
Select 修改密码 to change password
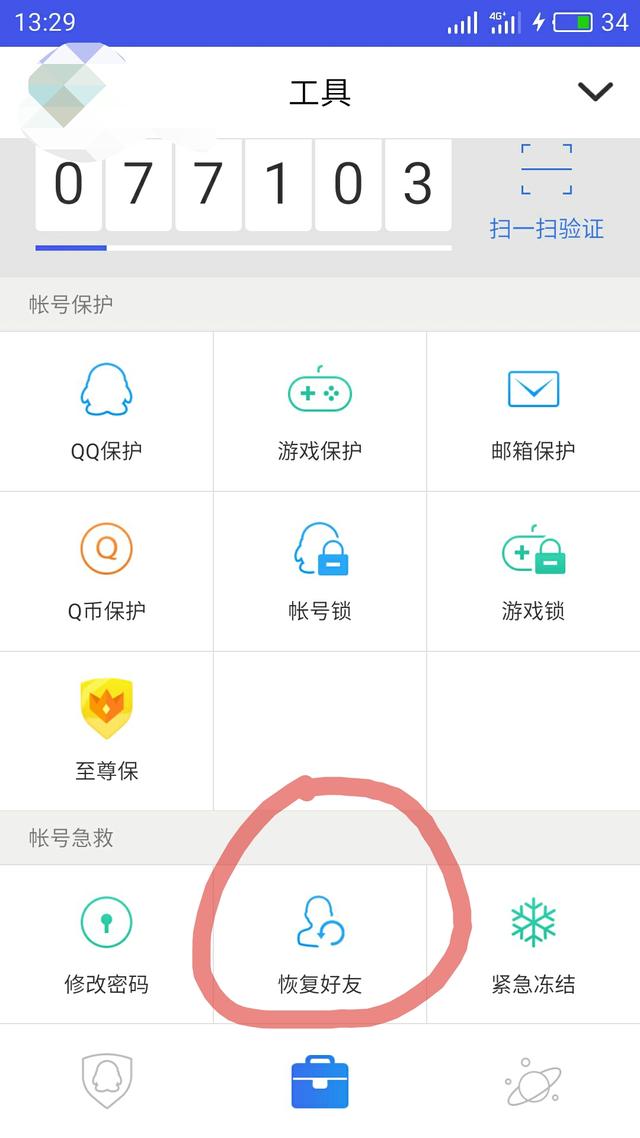(106, 944)
